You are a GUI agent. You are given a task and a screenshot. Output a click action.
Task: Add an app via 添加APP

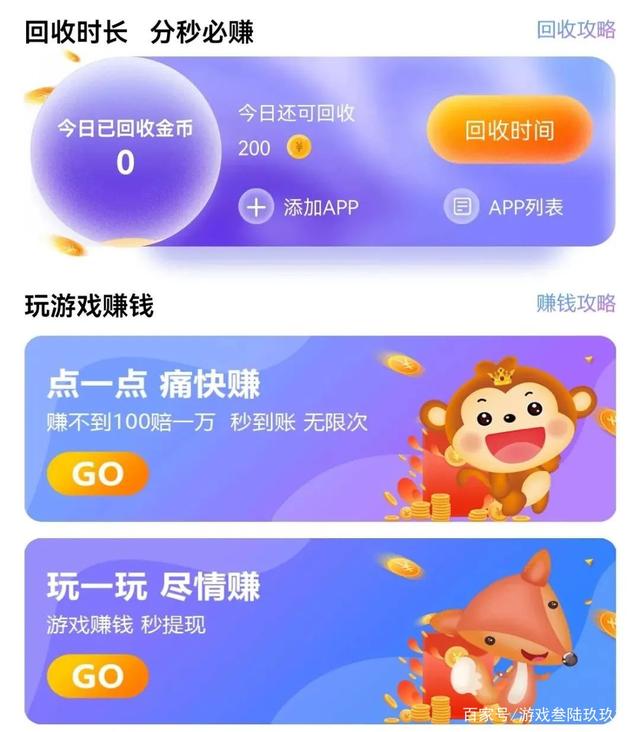click(299, 207)
